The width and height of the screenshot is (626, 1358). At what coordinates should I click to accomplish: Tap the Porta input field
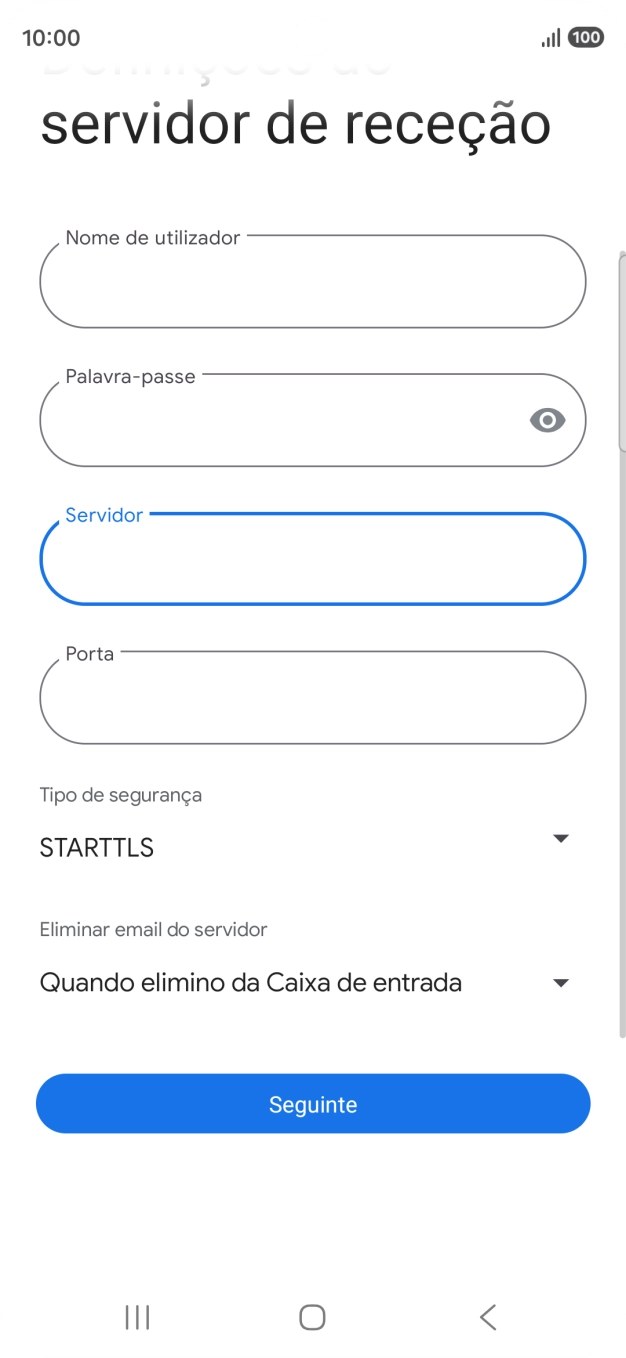(312, 698)
